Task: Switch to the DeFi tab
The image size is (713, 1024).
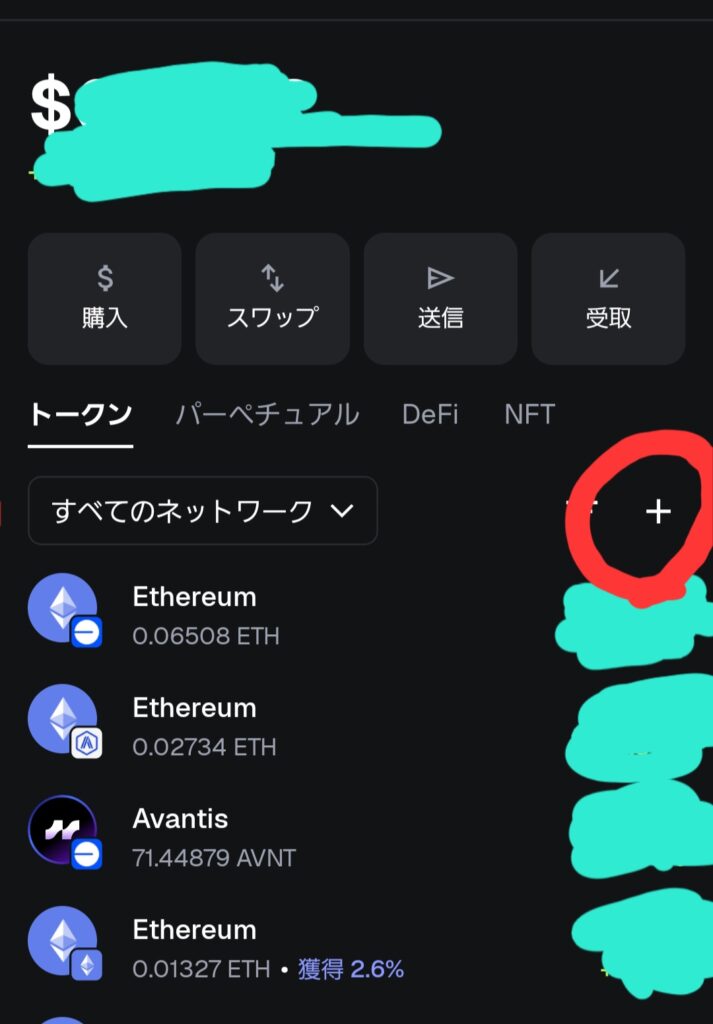Action: pyautogui.click(x=430, y=414)
